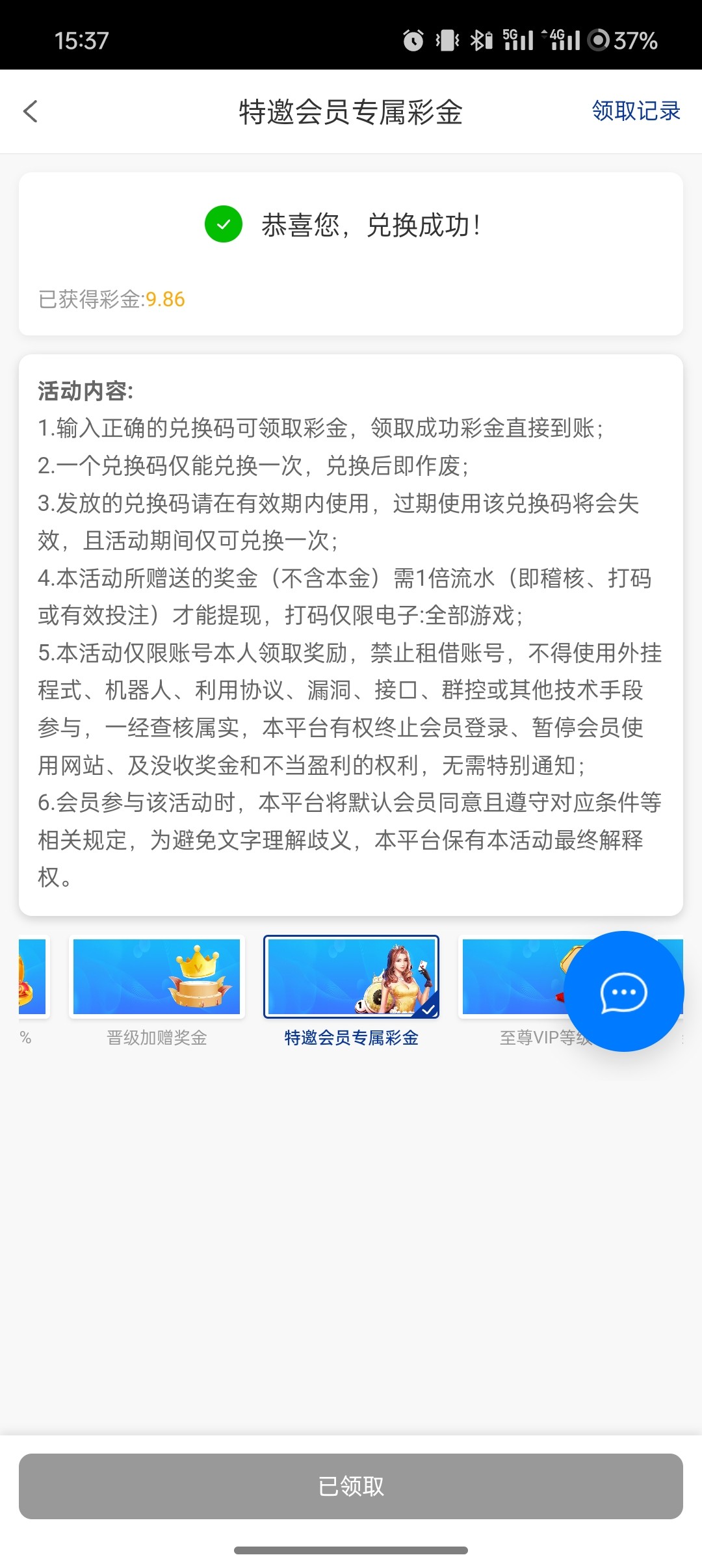Tap the 已领取 button

pyautogui.click(x=351, y=1486)
